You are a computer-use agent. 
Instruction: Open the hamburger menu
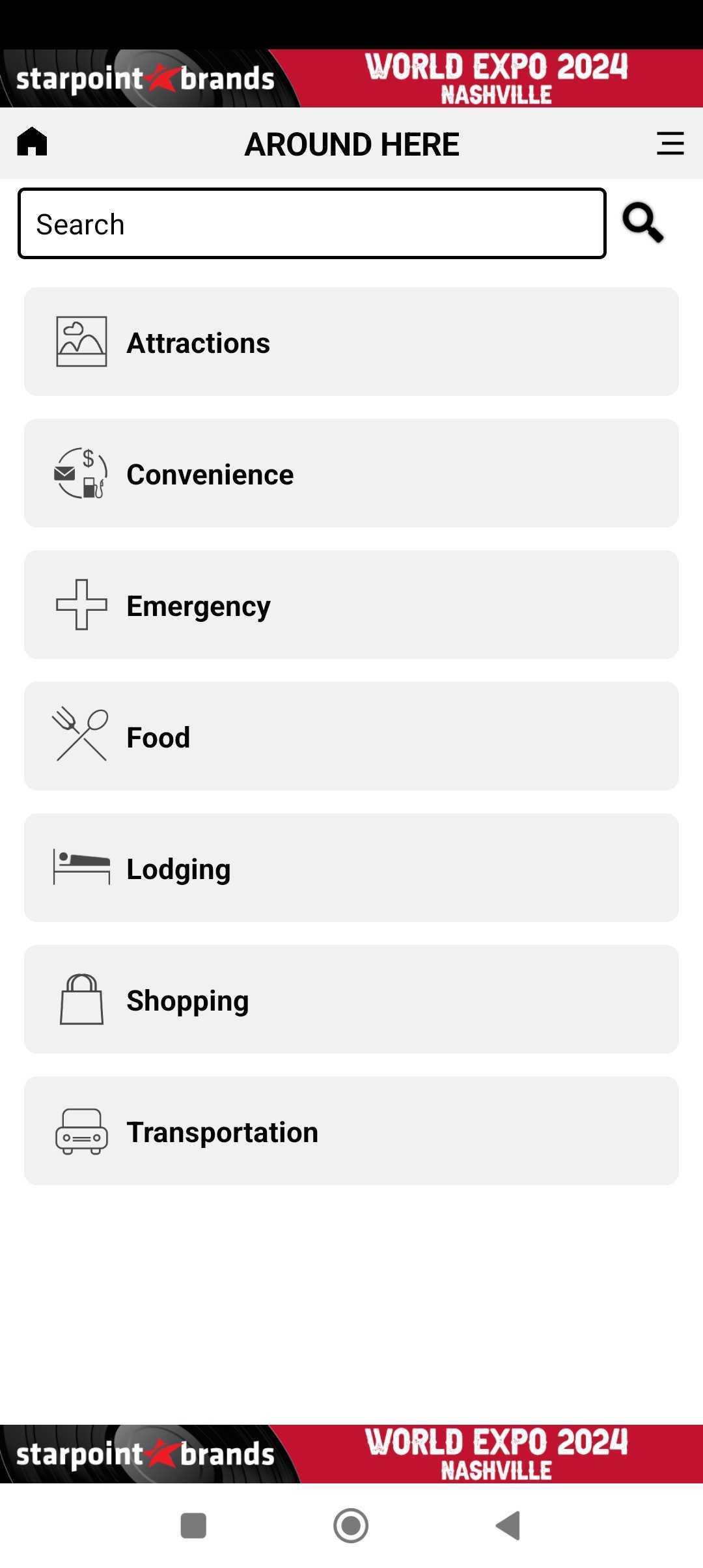tap(670, 143)
